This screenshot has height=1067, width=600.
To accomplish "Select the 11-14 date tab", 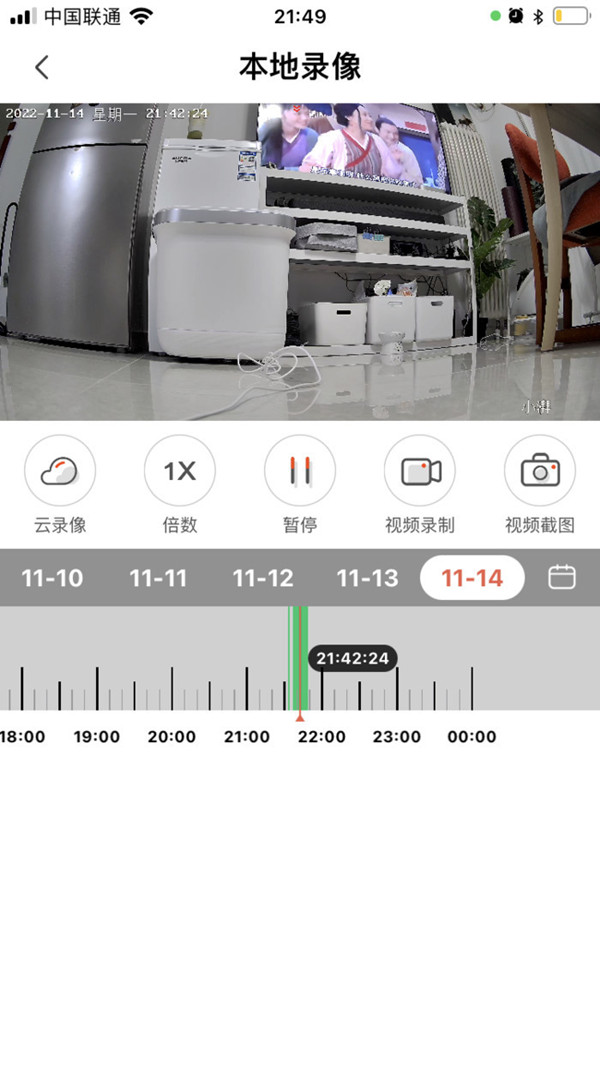I will click(x=472, y=578).
